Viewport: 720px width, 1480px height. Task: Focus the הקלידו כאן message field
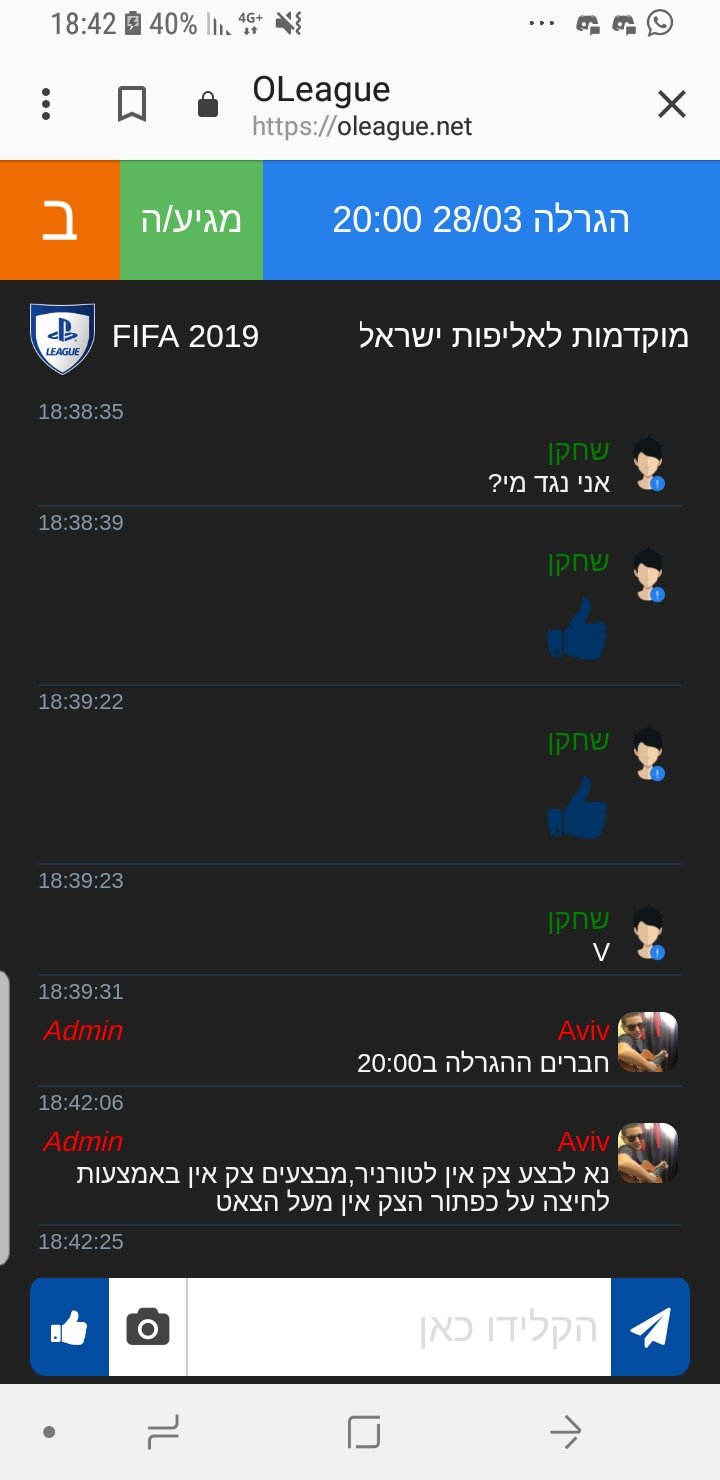click(399, 1327)
